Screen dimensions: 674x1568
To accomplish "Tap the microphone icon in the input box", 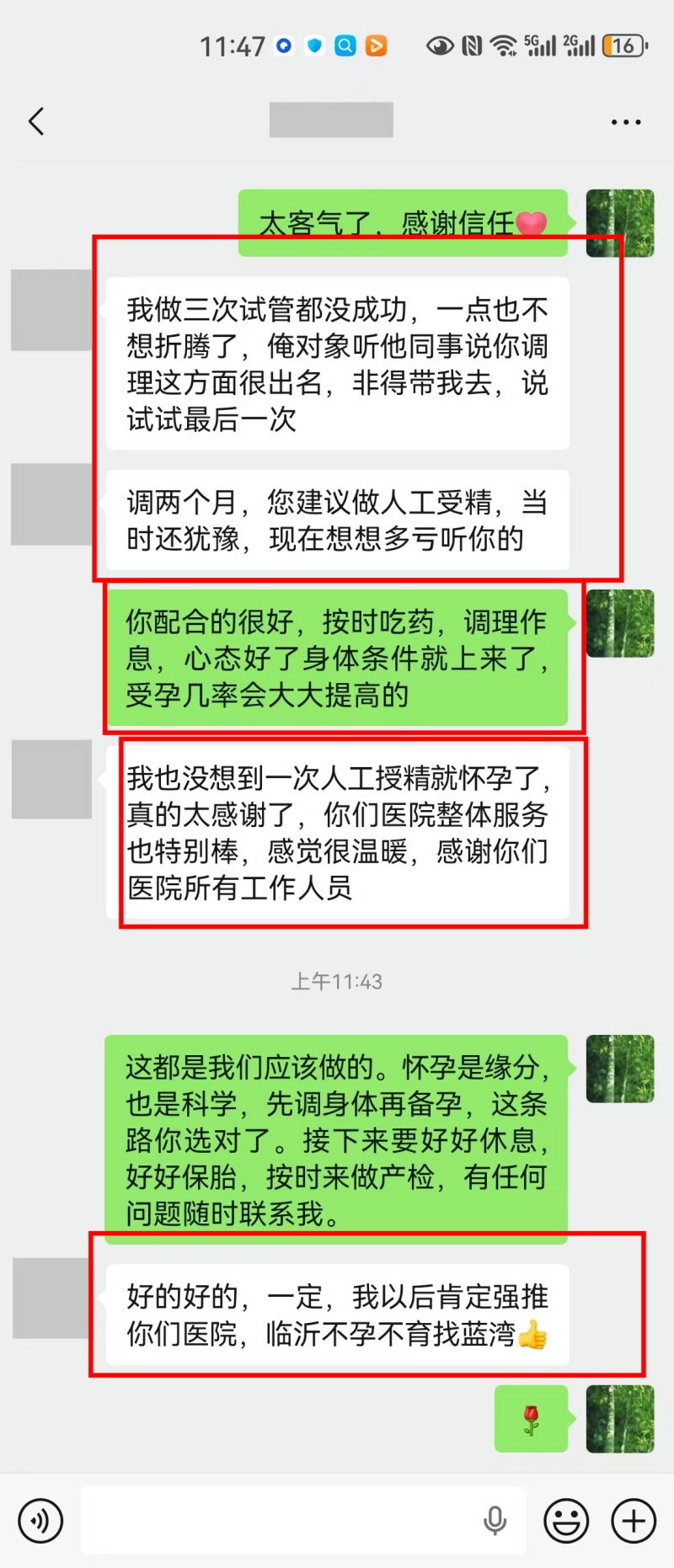I will click(495, 1521).
